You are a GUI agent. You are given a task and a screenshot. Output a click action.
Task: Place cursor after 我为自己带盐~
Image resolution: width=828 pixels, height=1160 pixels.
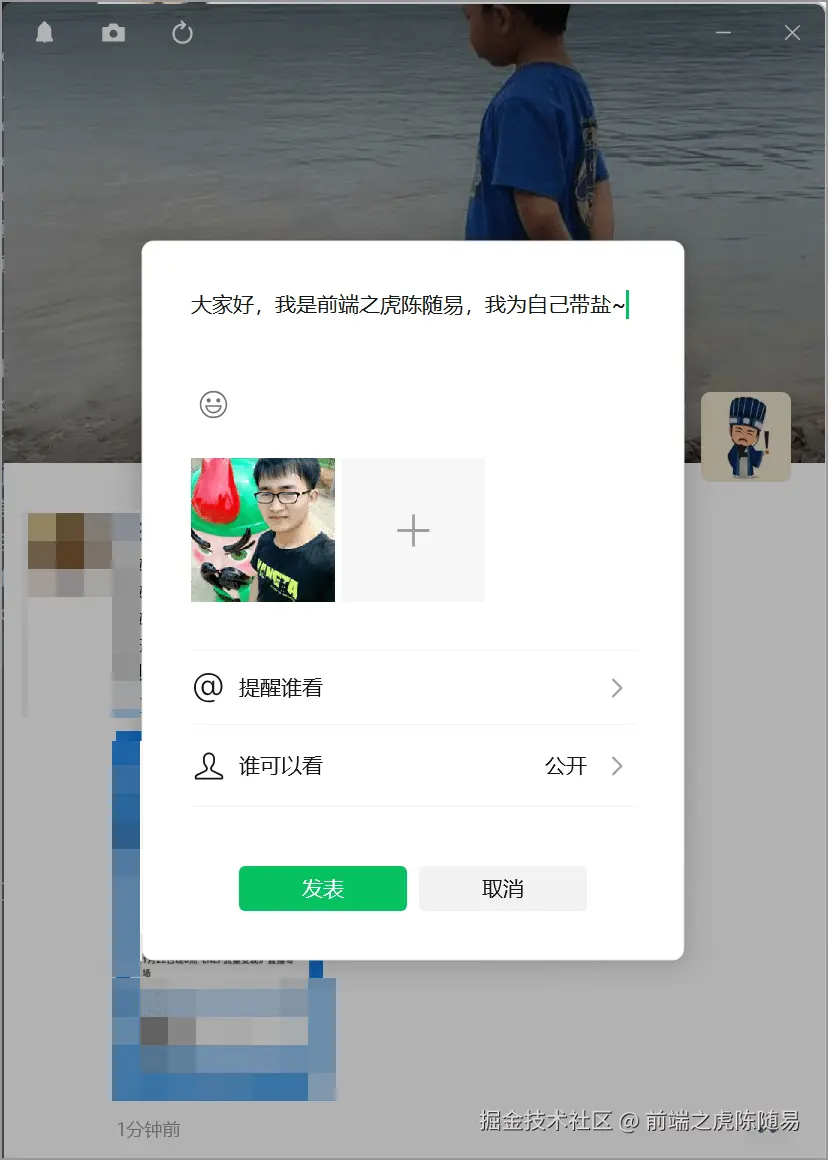(x=630, y=305)
